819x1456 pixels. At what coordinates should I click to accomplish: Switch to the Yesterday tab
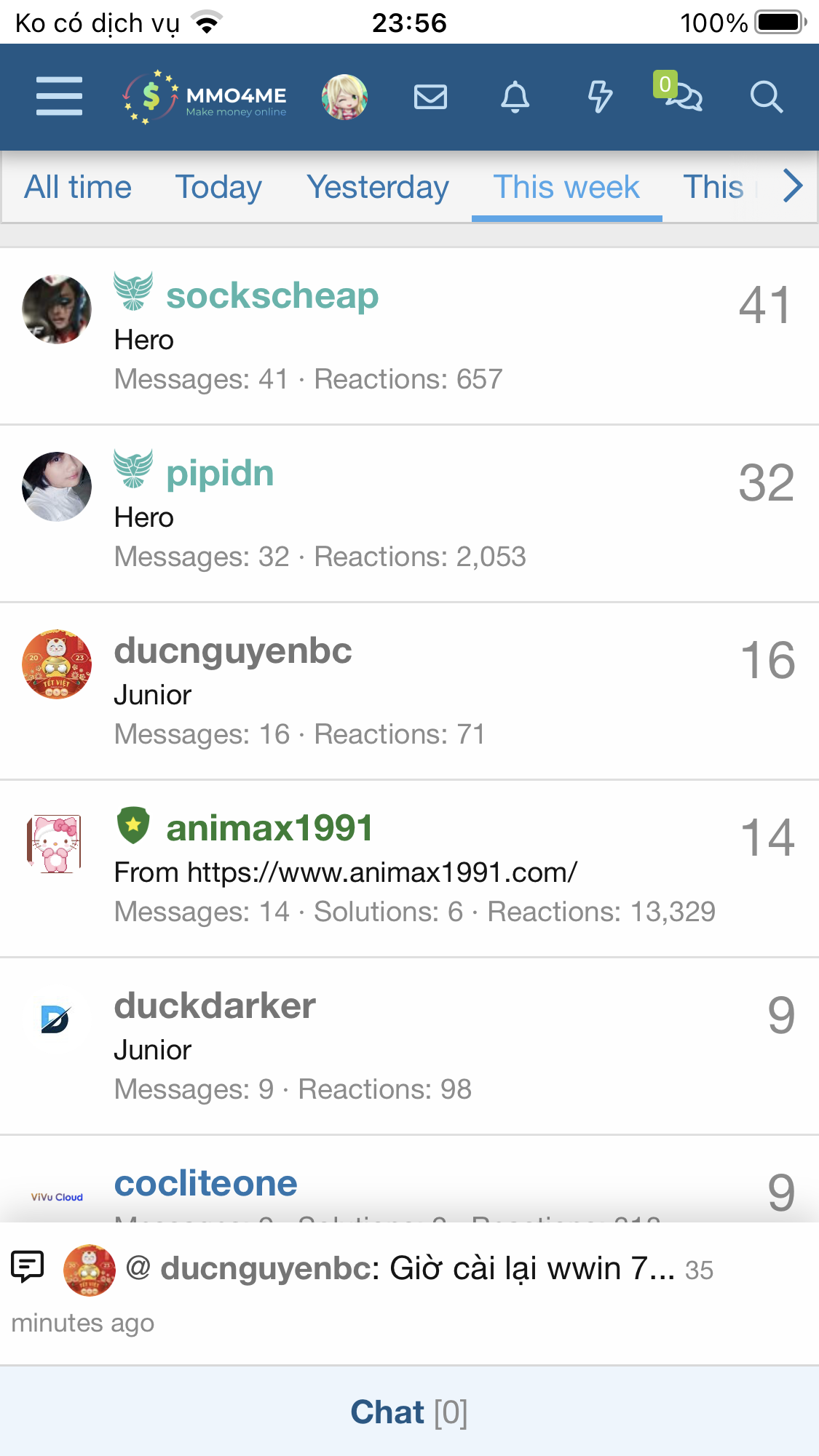pos(378,187)
